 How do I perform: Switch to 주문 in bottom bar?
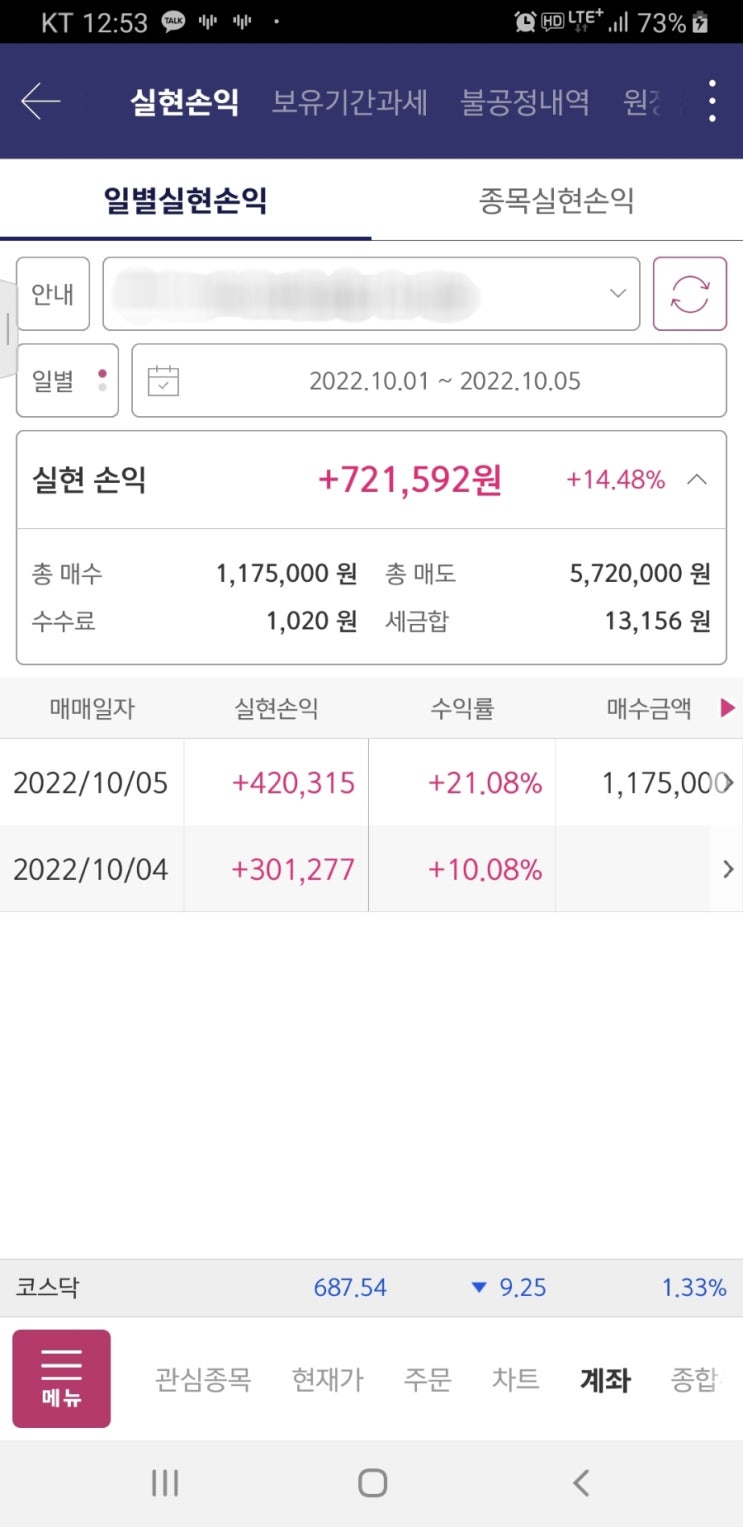click(x=427, y=1380)
